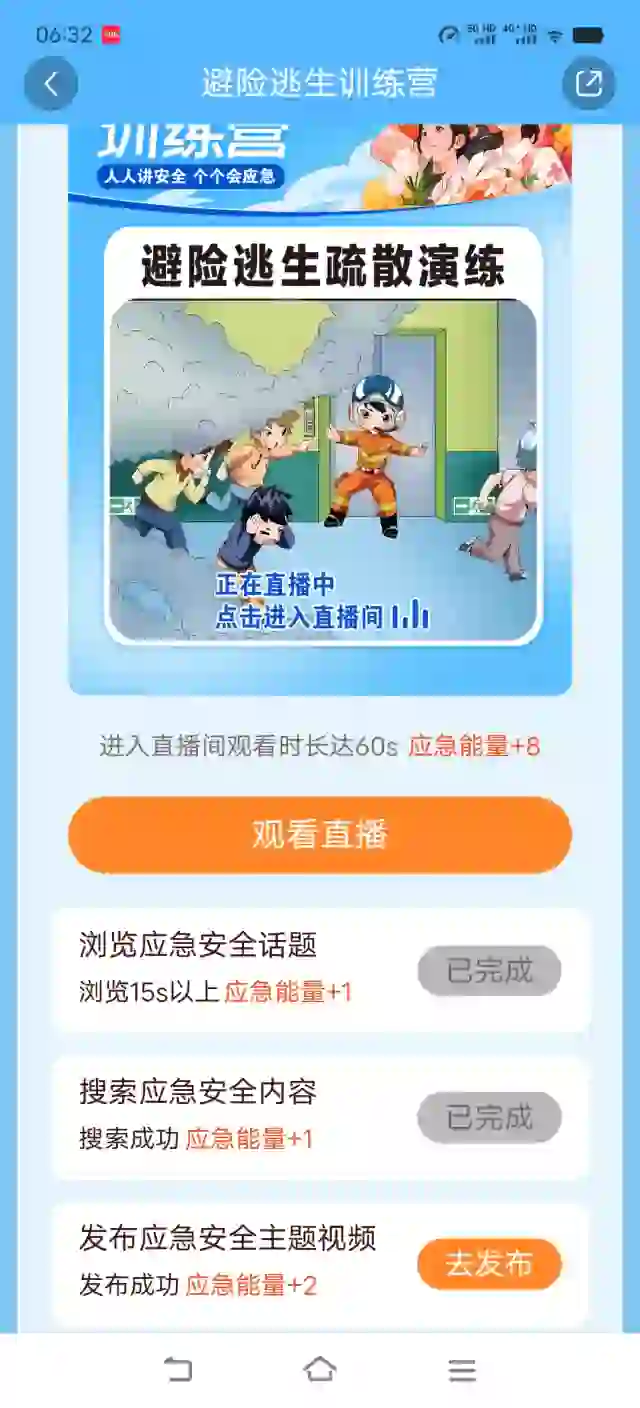Open system recent apps
Viewport: 640px width, 1408px height.
462,1370
